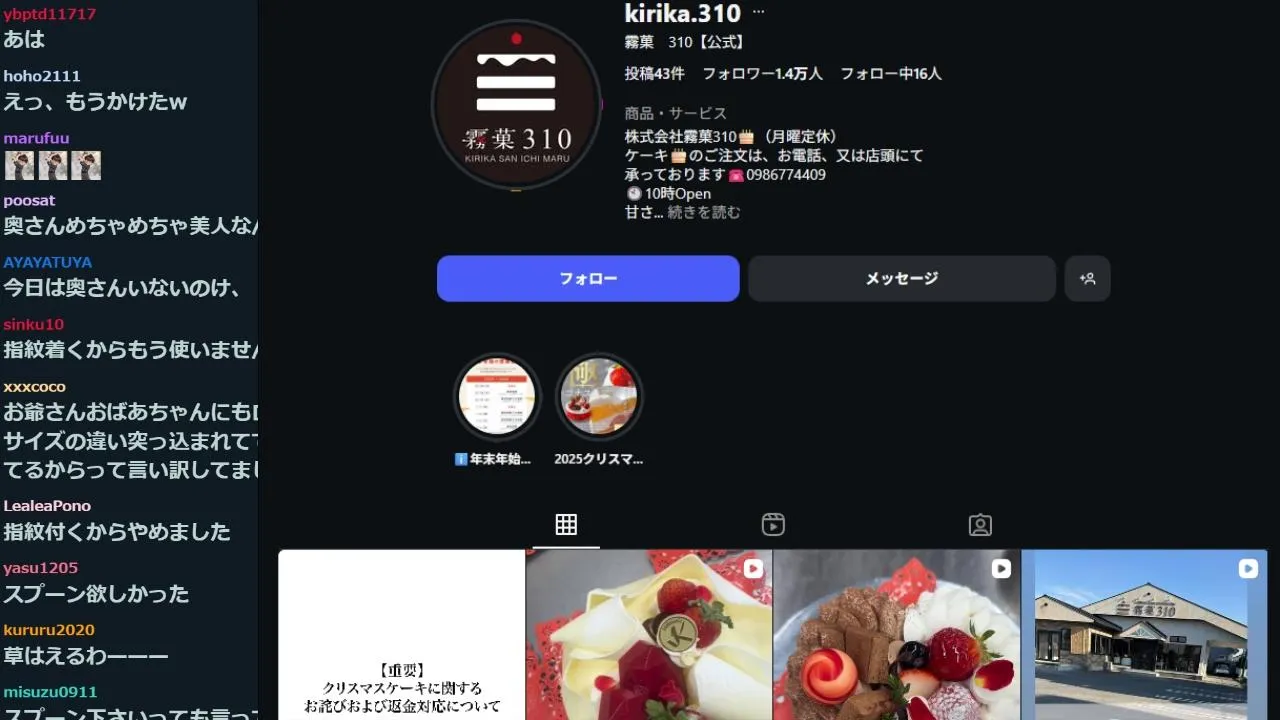Open the 【重要】クリスマスケーキ notice post

(x=402, y=635)
